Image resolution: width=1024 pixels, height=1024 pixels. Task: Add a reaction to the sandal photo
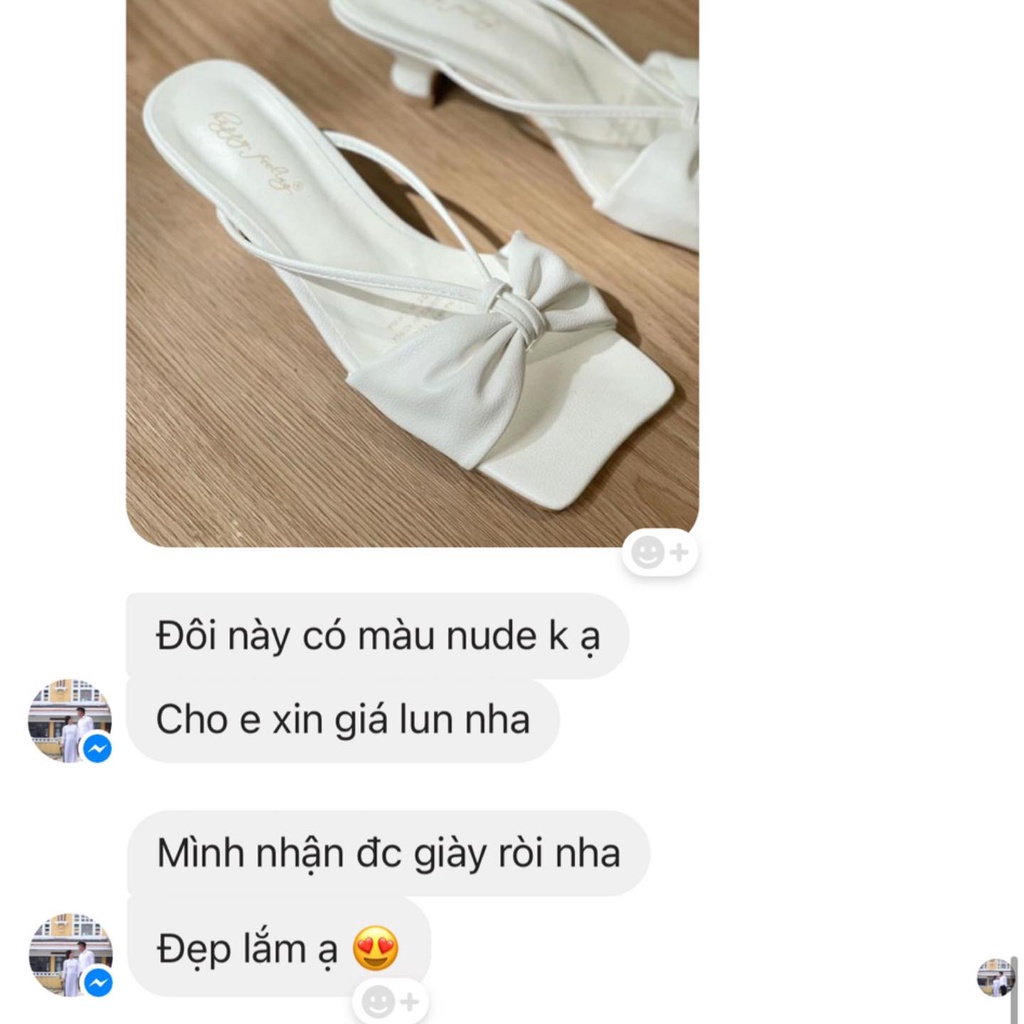[660, 552]
